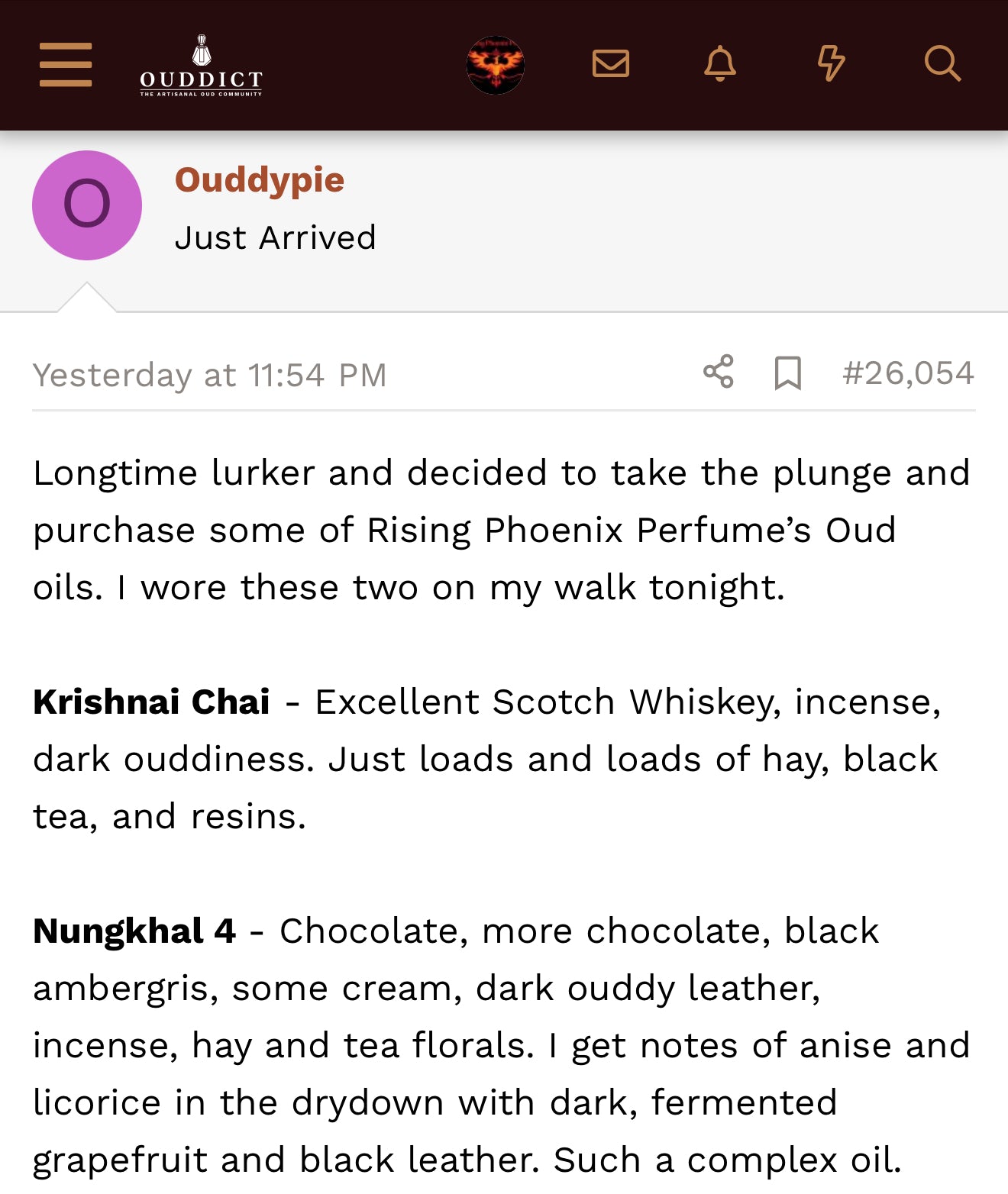Open the private messages inbox

pyautogui.click(x=610, y=64)
